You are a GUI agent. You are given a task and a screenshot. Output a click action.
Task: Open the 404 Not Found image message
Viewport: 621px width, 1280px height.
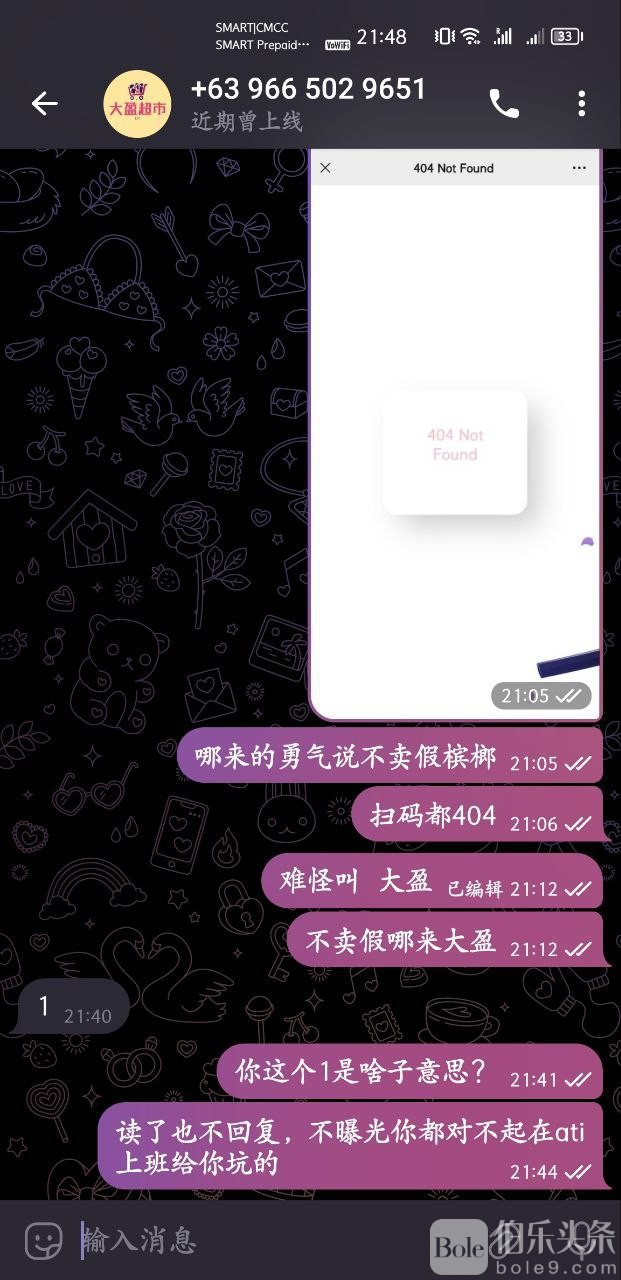tap(455, 435)
